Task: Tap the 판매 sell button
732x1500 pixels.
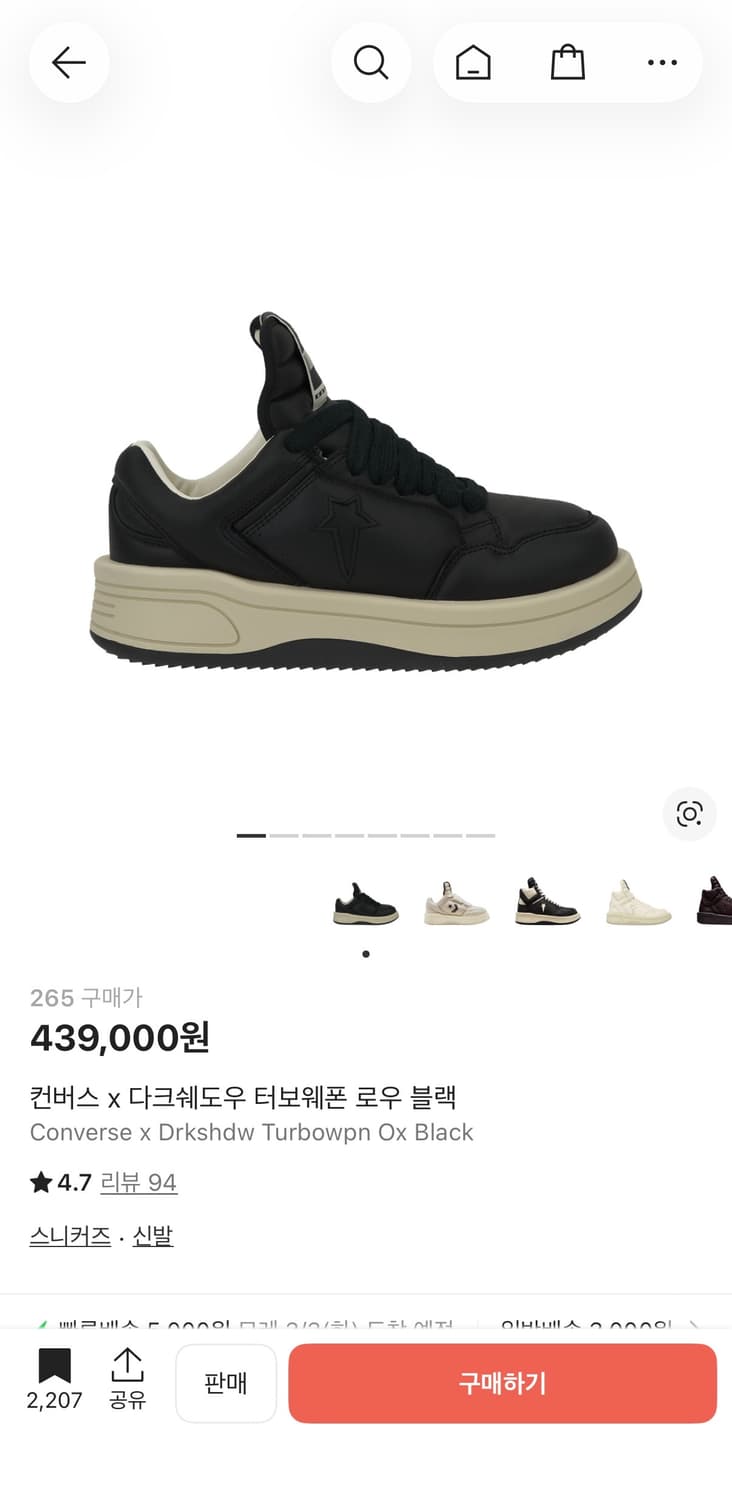Action: coord(225,1383)
